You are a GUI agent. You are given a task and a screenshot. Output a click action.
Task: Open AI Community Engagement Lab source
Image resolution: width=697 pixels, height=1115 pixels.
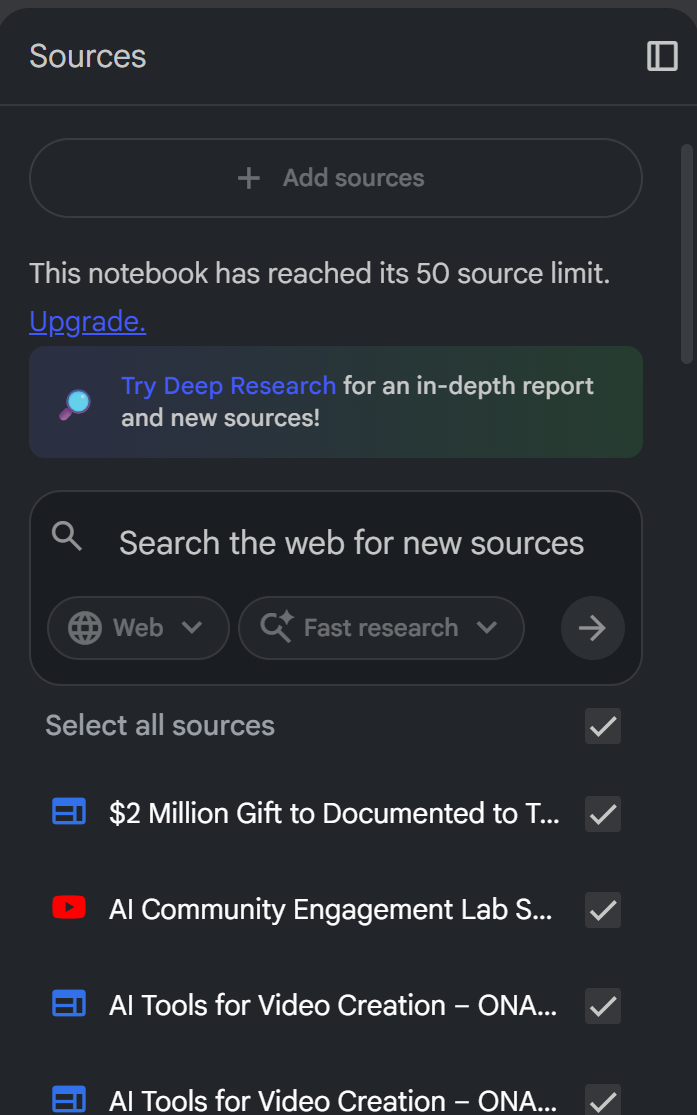(x=330, y=909)
